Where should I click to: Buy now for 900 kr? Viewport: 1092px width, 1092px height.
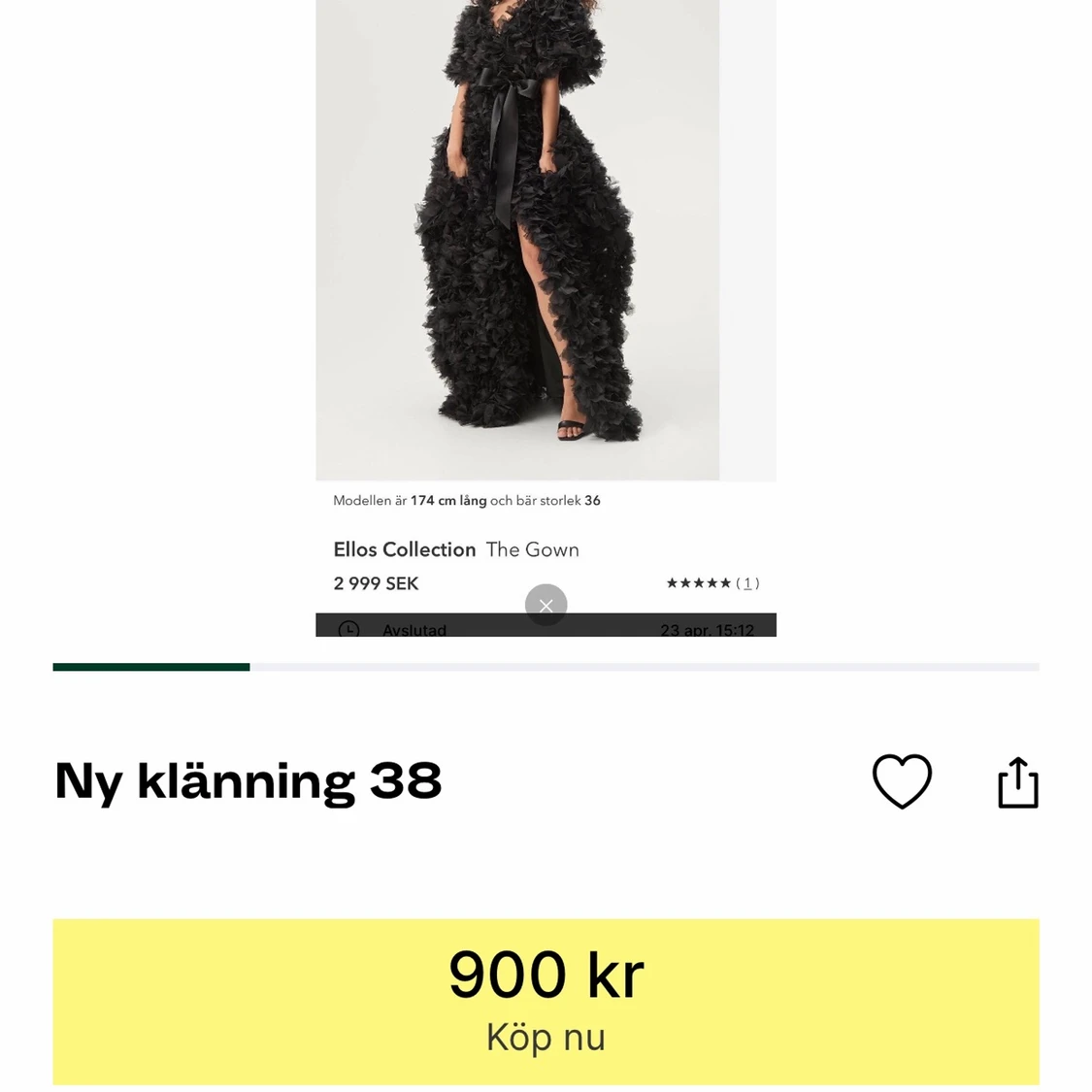[x=546, y=1001]
